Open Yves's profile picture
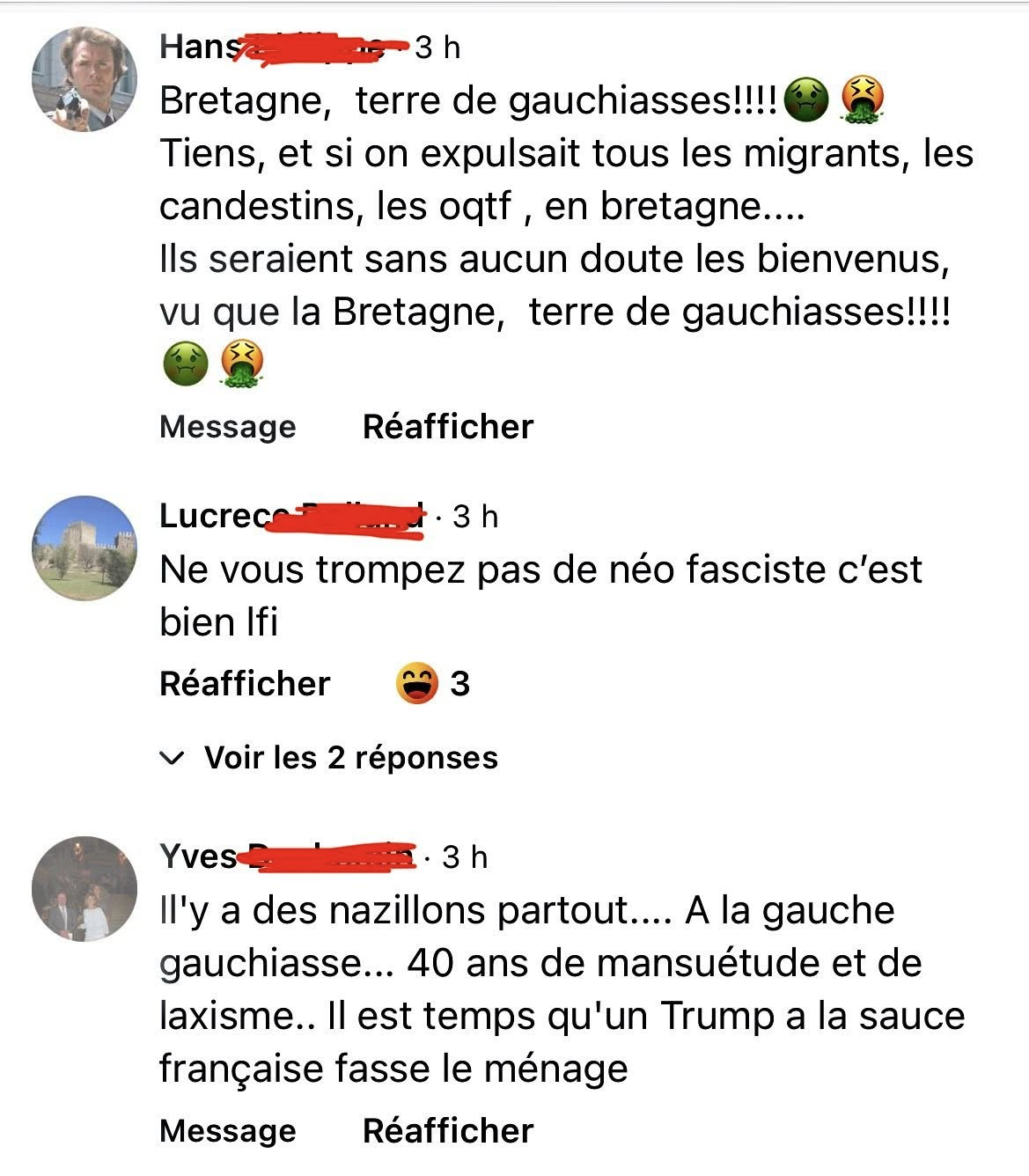The image size is (1029, 1176). tap(85, 889)
